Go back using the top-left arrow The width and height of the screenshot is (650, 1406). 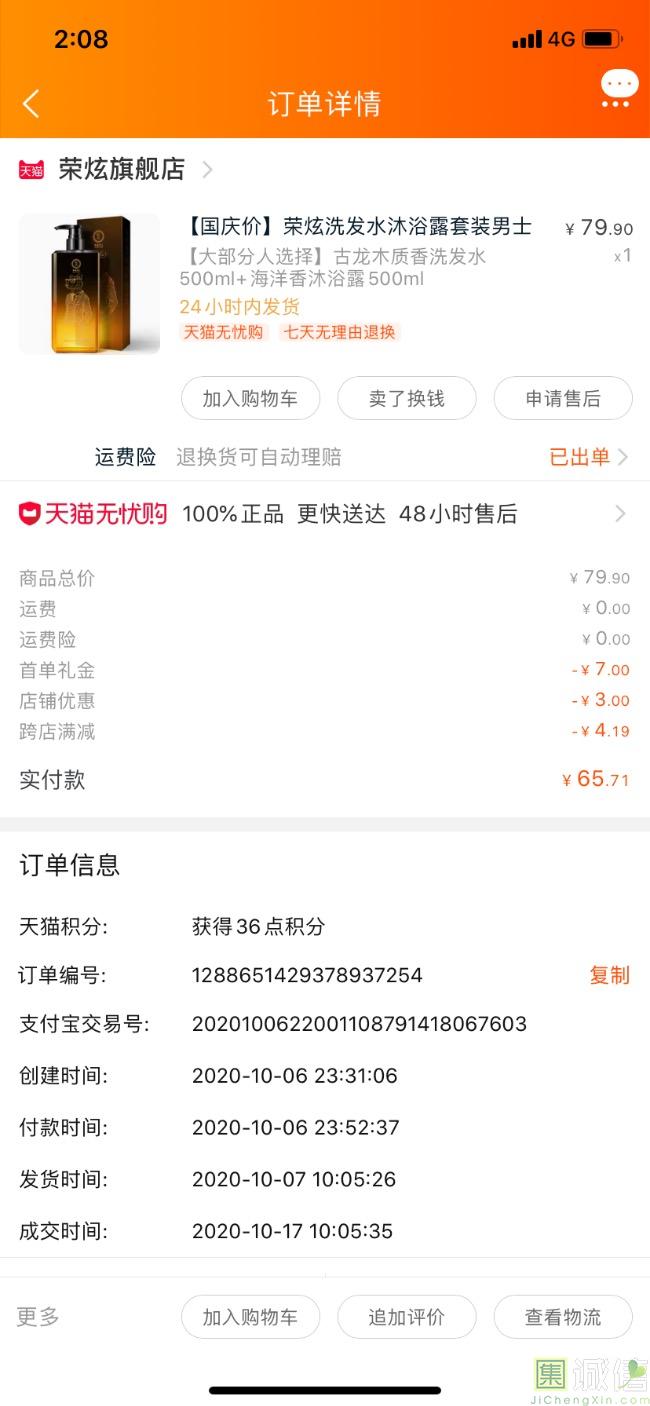(31, 103)
